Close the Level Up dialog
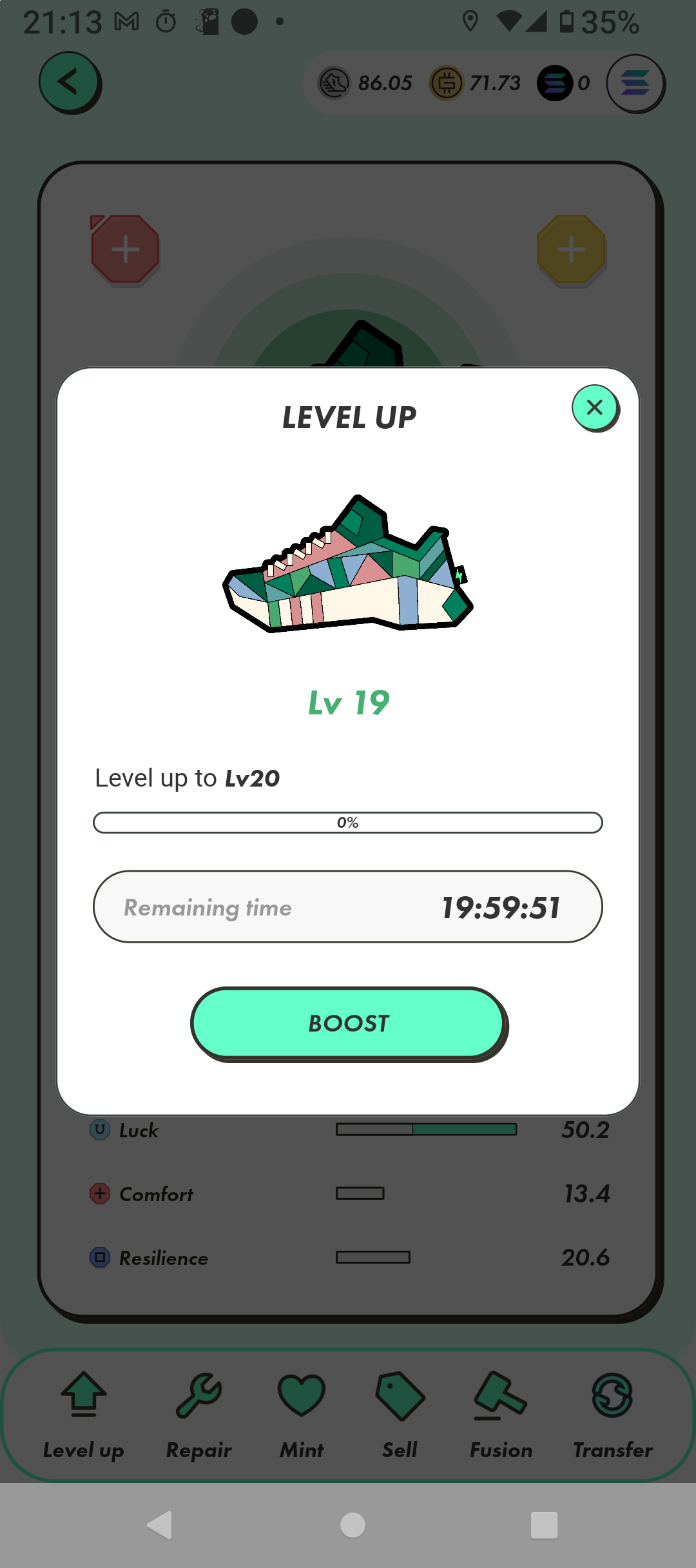 pos(594,407)
